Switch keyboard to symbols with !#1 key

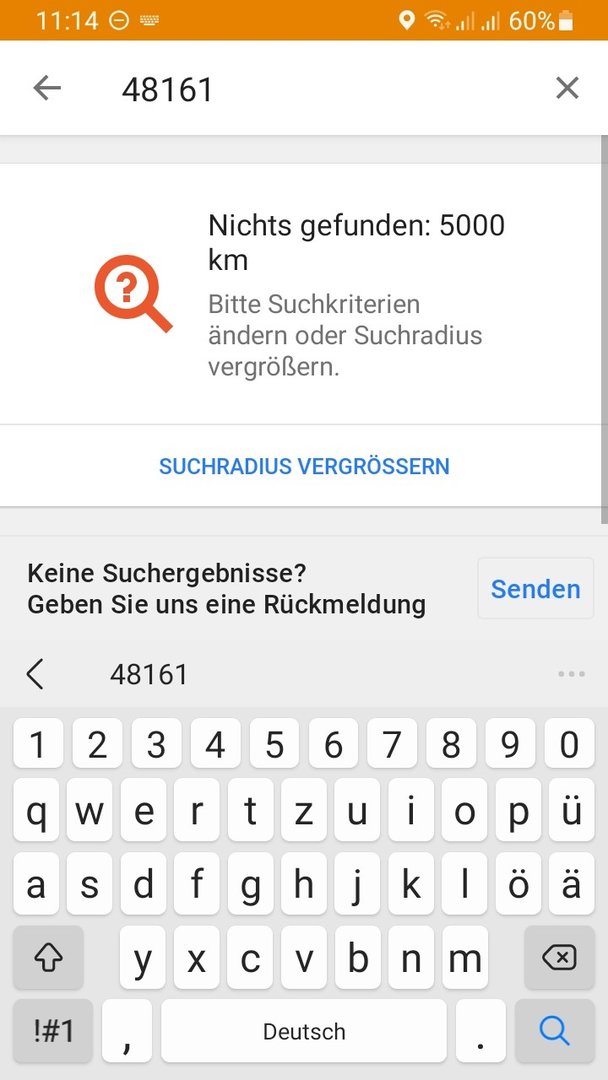click(x=53, y=1030)
